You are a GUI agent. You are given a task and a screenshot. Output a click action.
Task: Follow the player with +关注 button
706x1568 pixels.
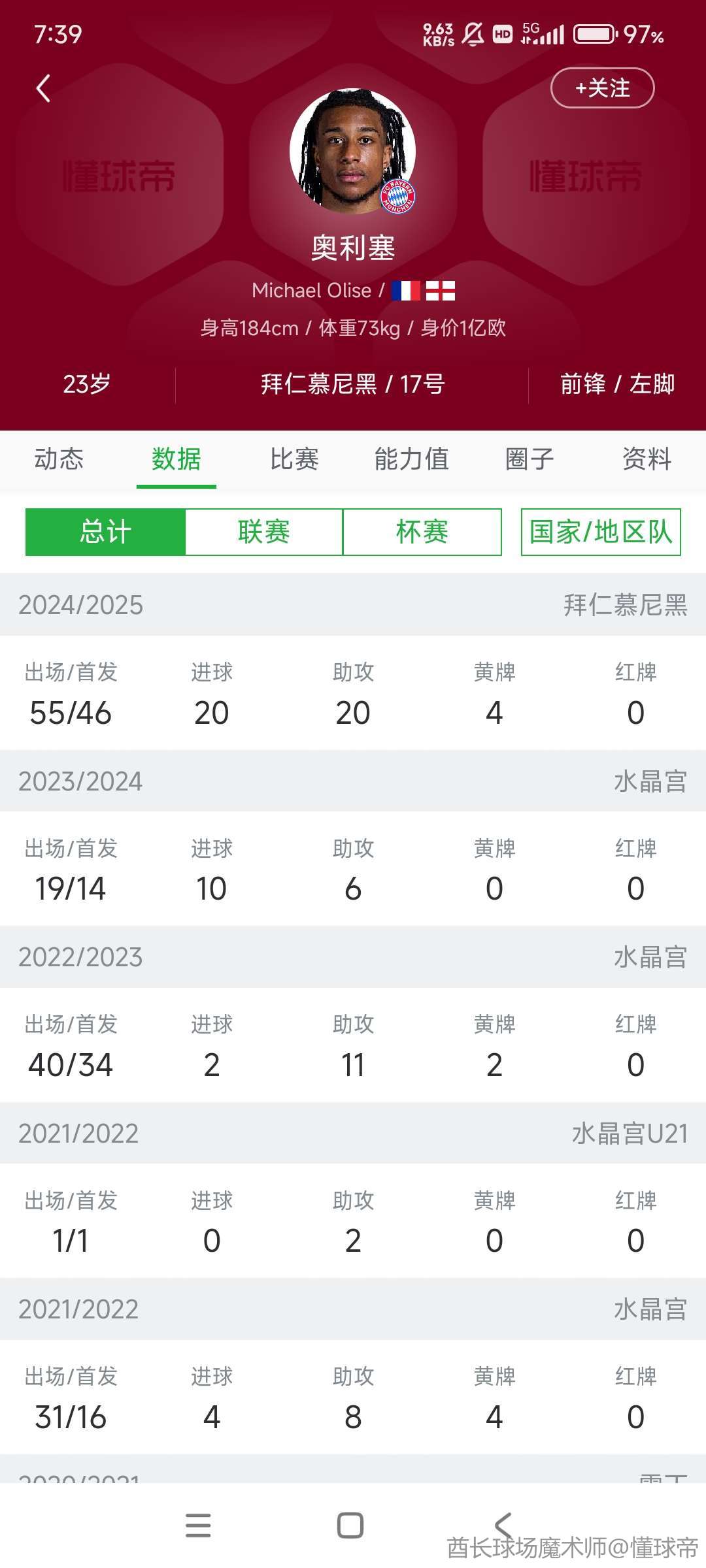[x=602, y=88]
